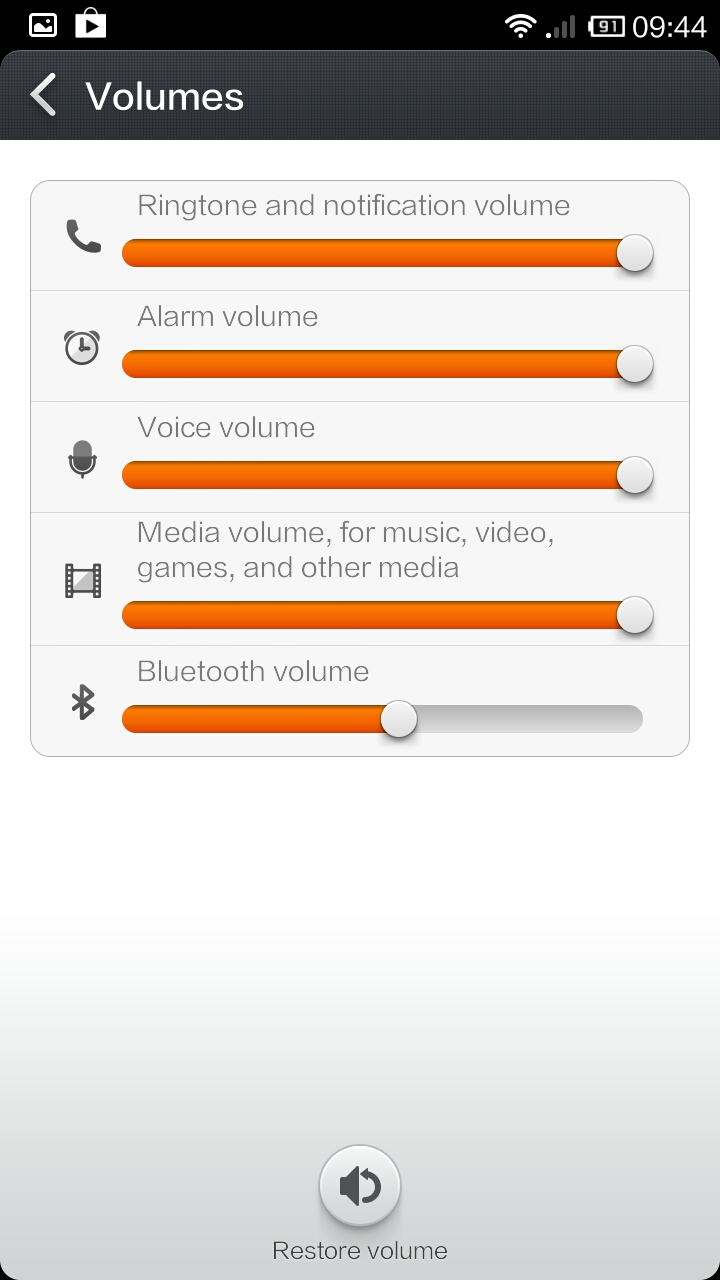Raise the Bluetooth volume slider

click(382, 719)
